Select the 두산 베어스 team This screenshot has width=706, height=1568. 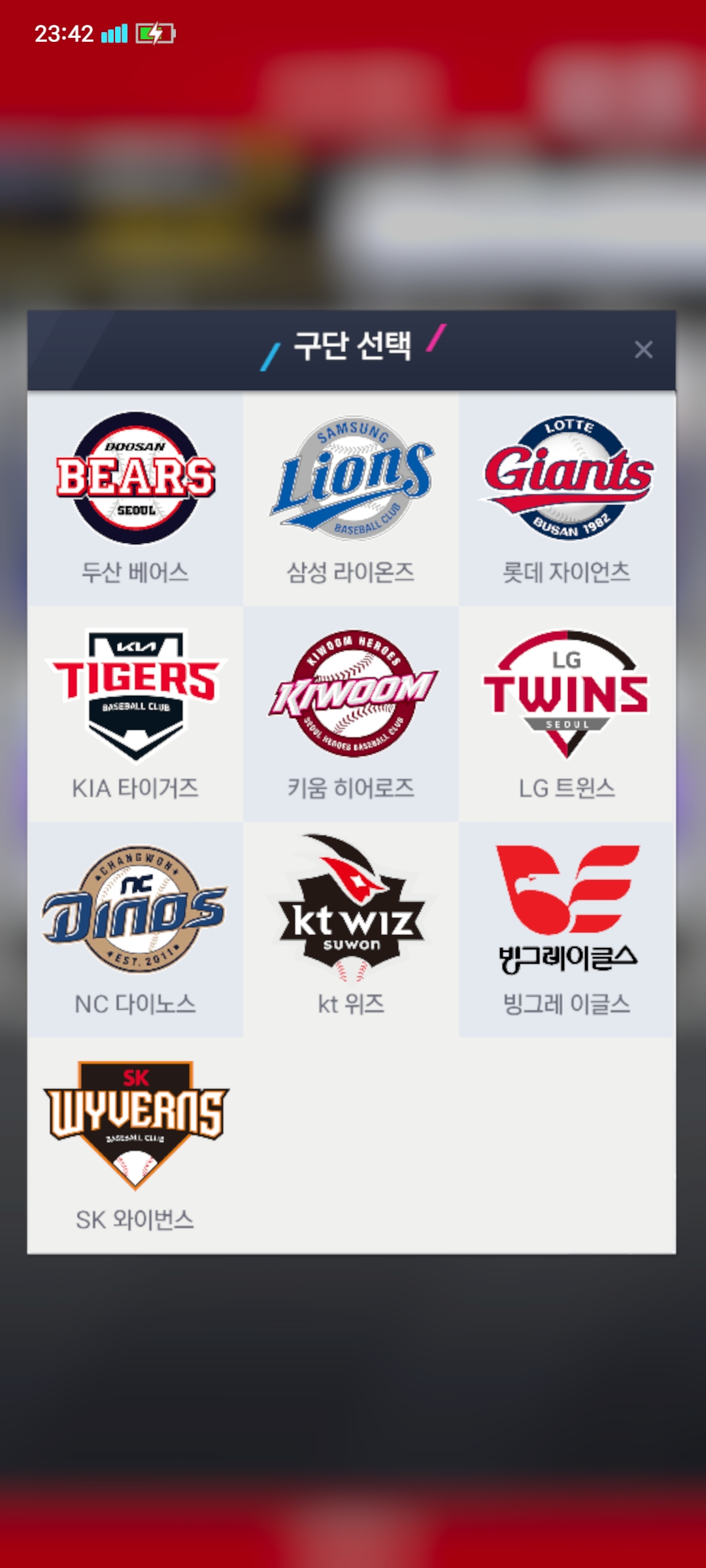135,498
